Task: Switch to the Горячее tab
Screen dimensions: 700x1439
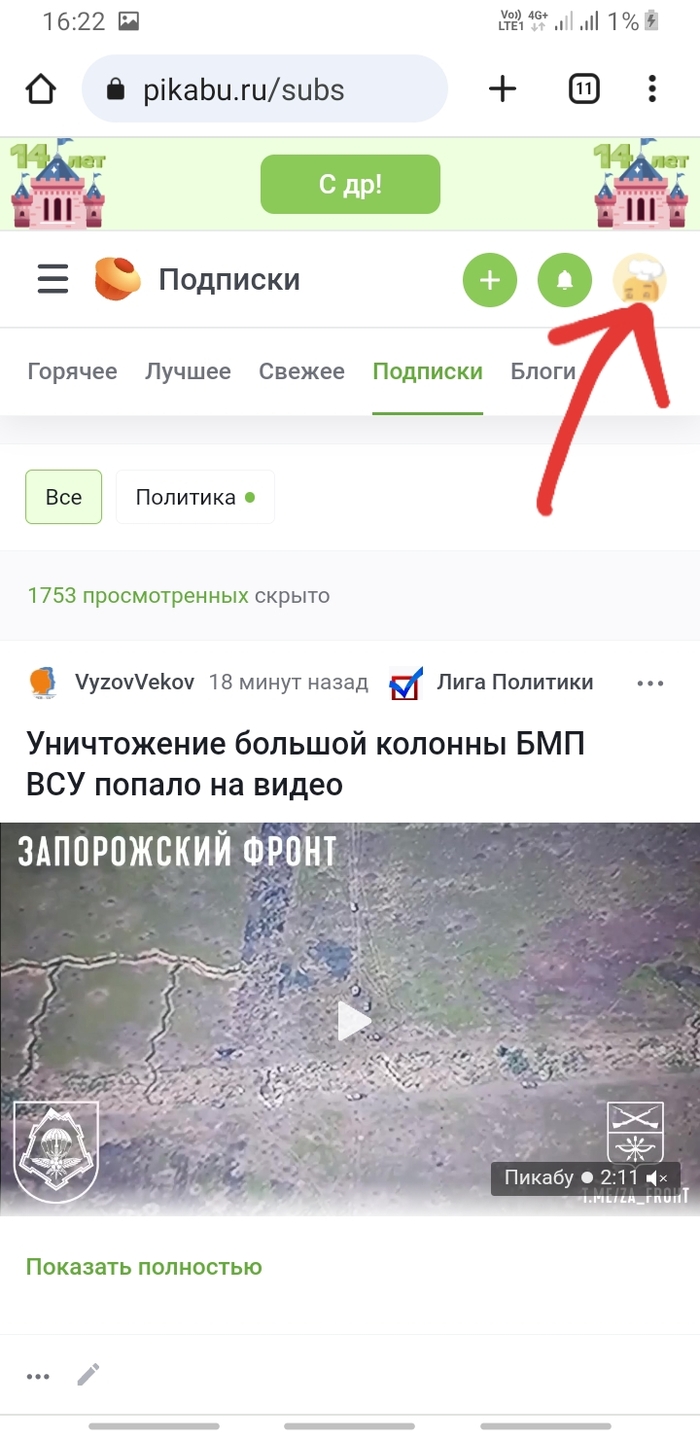Action: click(72, 372)
